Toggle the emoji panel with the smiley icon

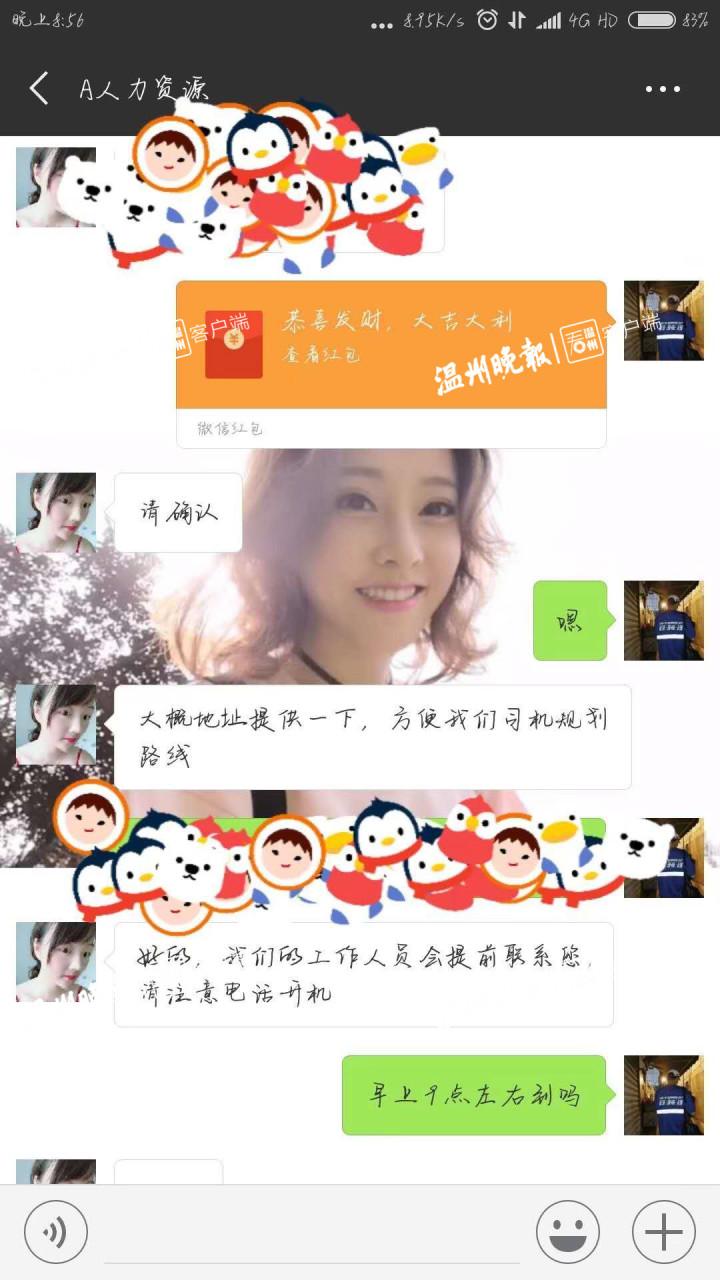[570, 1230]
